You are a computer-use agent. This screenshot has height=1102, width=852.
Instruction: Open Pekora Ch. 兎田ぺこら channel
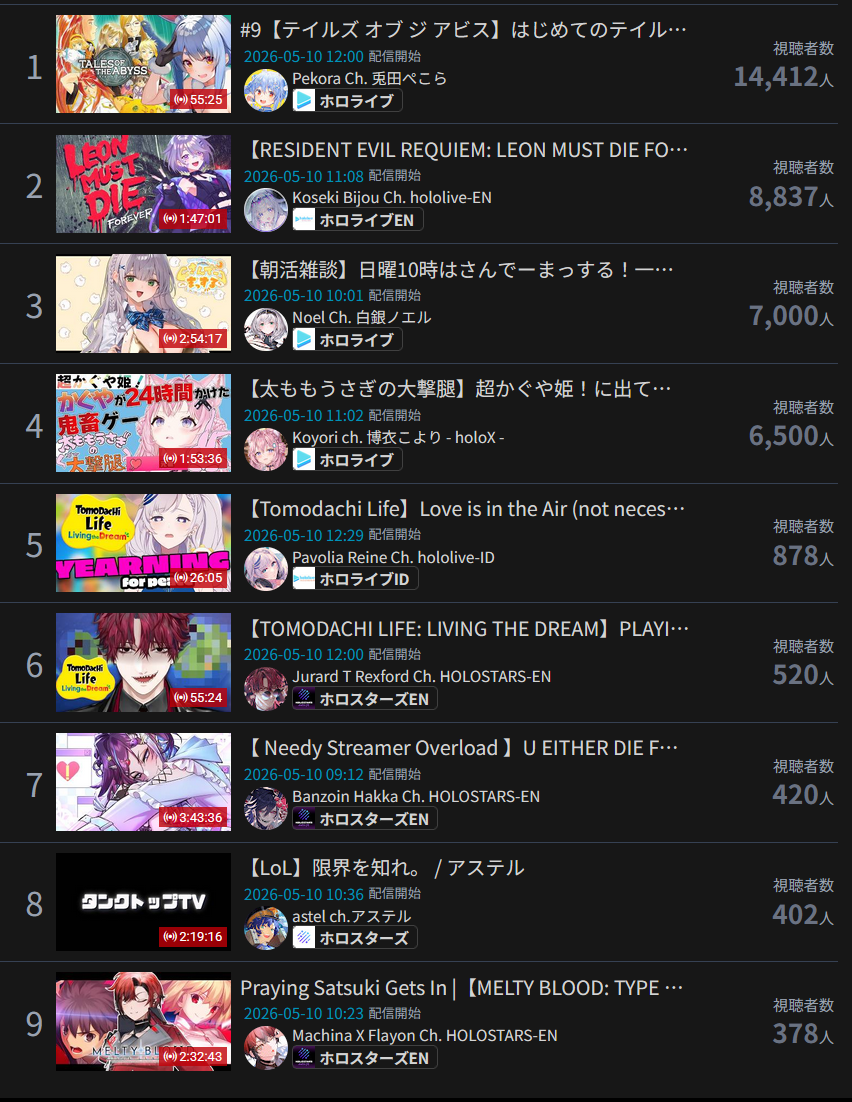[369, 78]
